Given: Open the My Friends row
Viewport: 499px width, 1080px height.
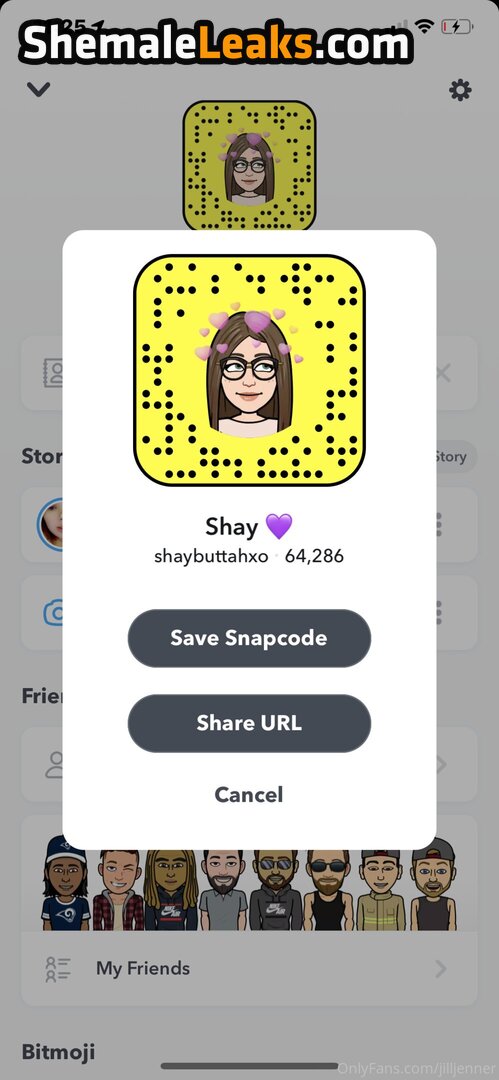Looking at the screenshot, I should point(249,968).
